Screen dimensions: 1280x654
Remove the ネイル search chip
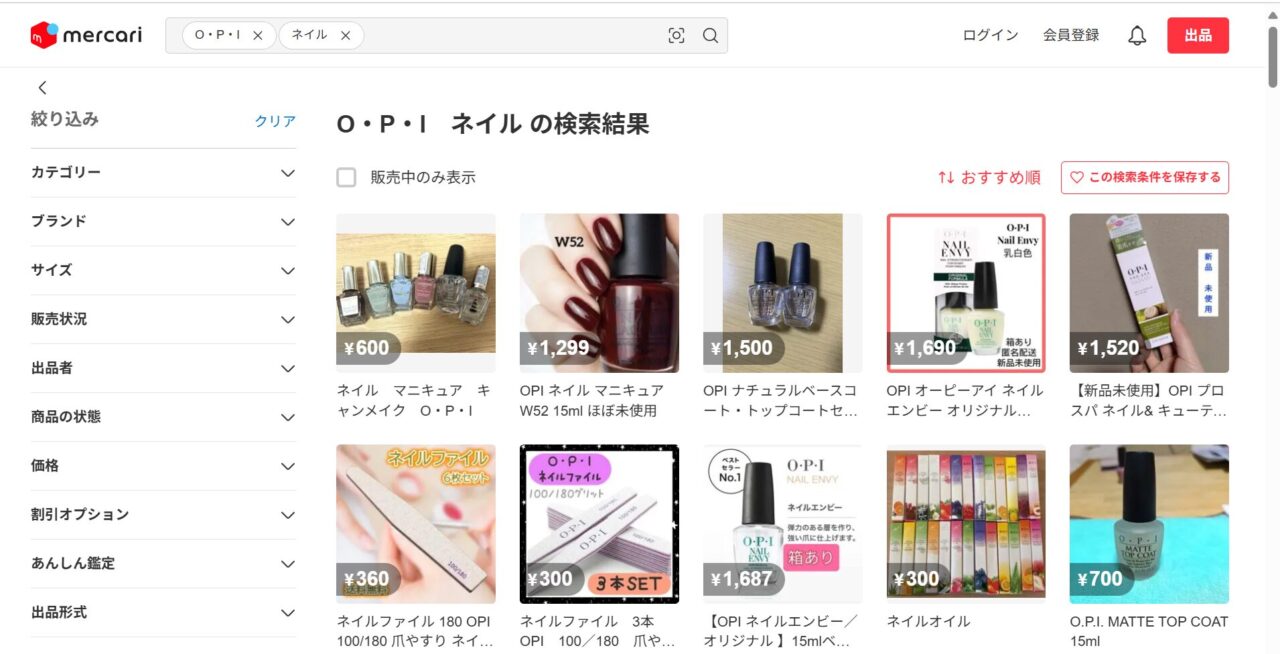tap(345, 35)
